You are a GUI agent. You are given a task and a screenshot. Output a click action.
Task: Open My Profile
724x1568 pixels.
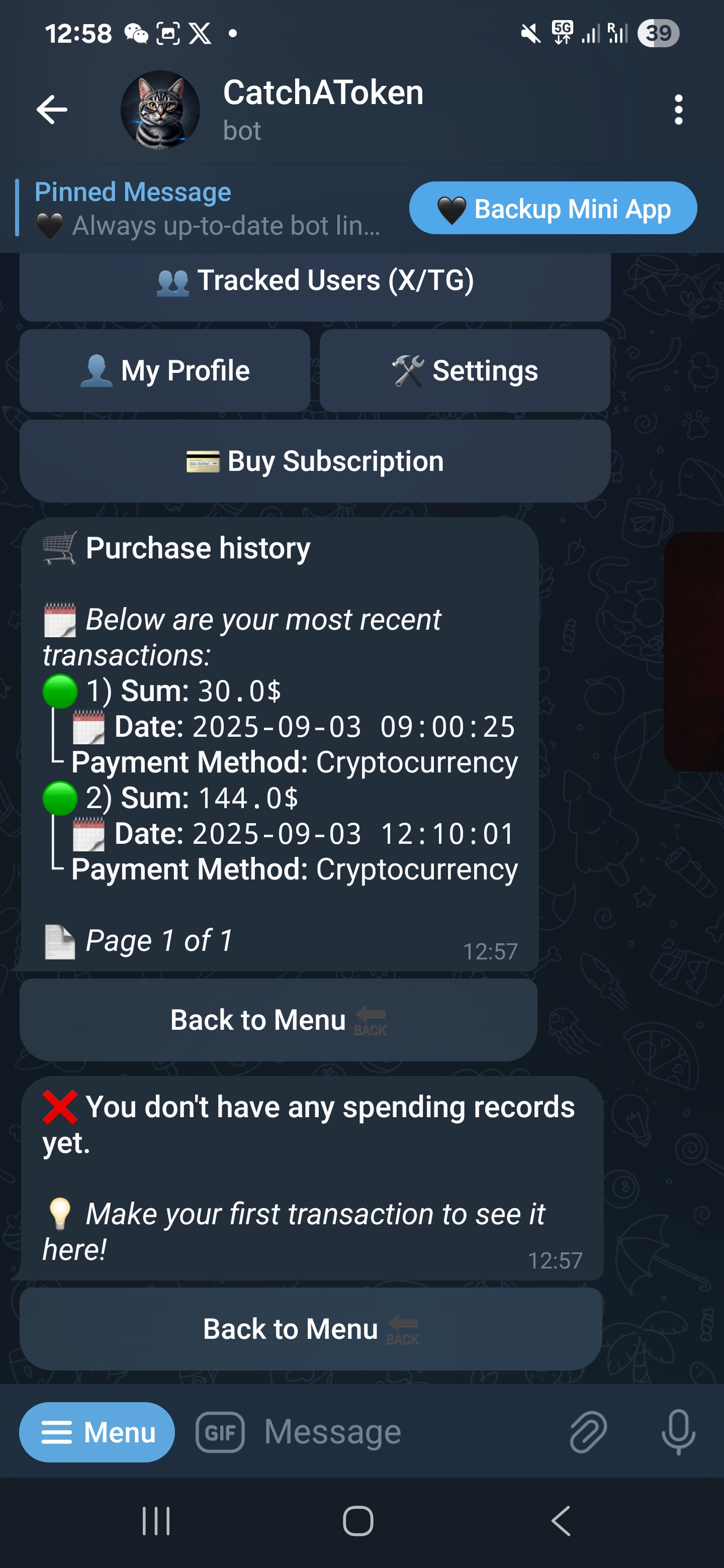pyautogui.click(x=164, y=371)
